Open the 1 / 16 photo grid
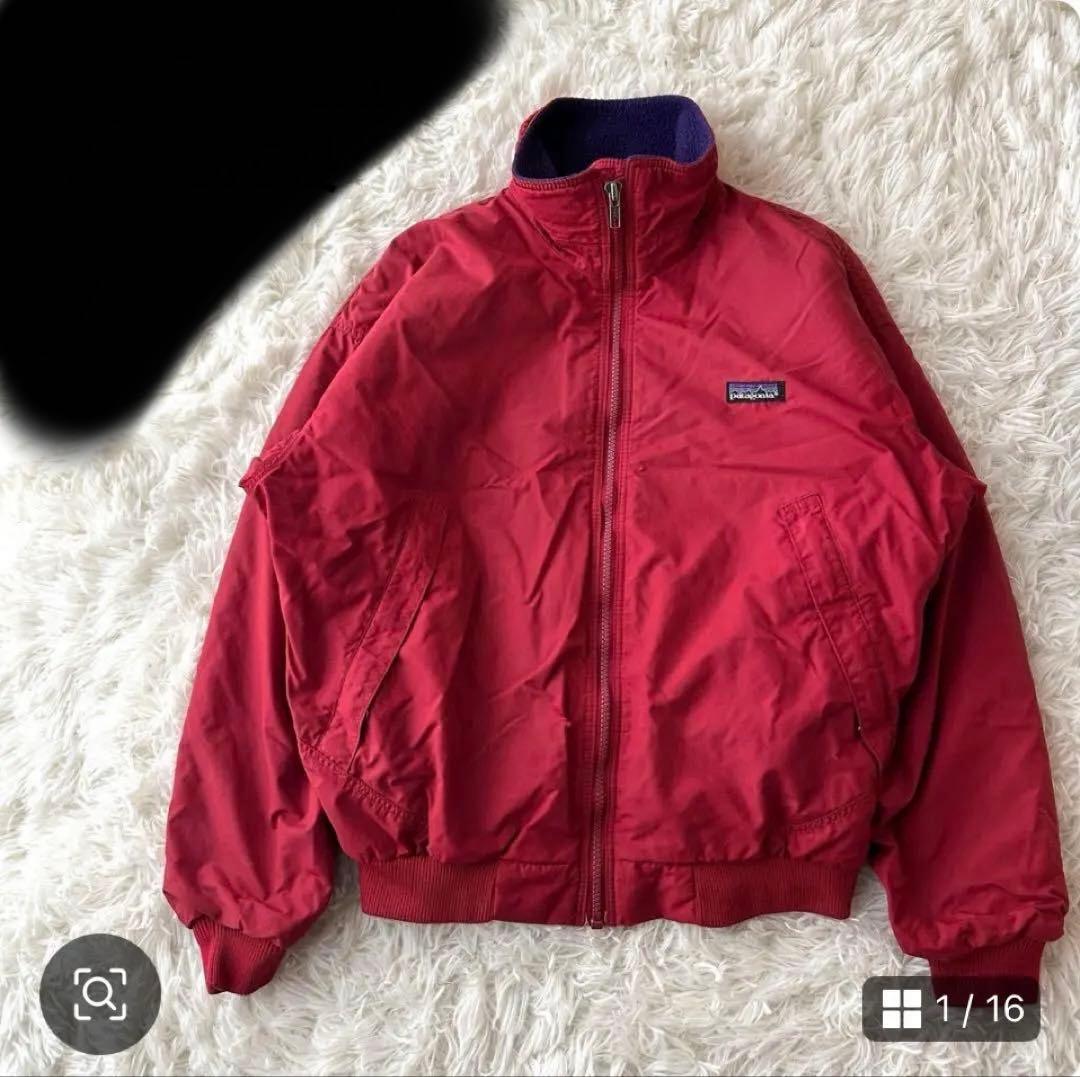Viewport: 1080px width, 1077px height. pyautogui.click(x=951, y=1008)
